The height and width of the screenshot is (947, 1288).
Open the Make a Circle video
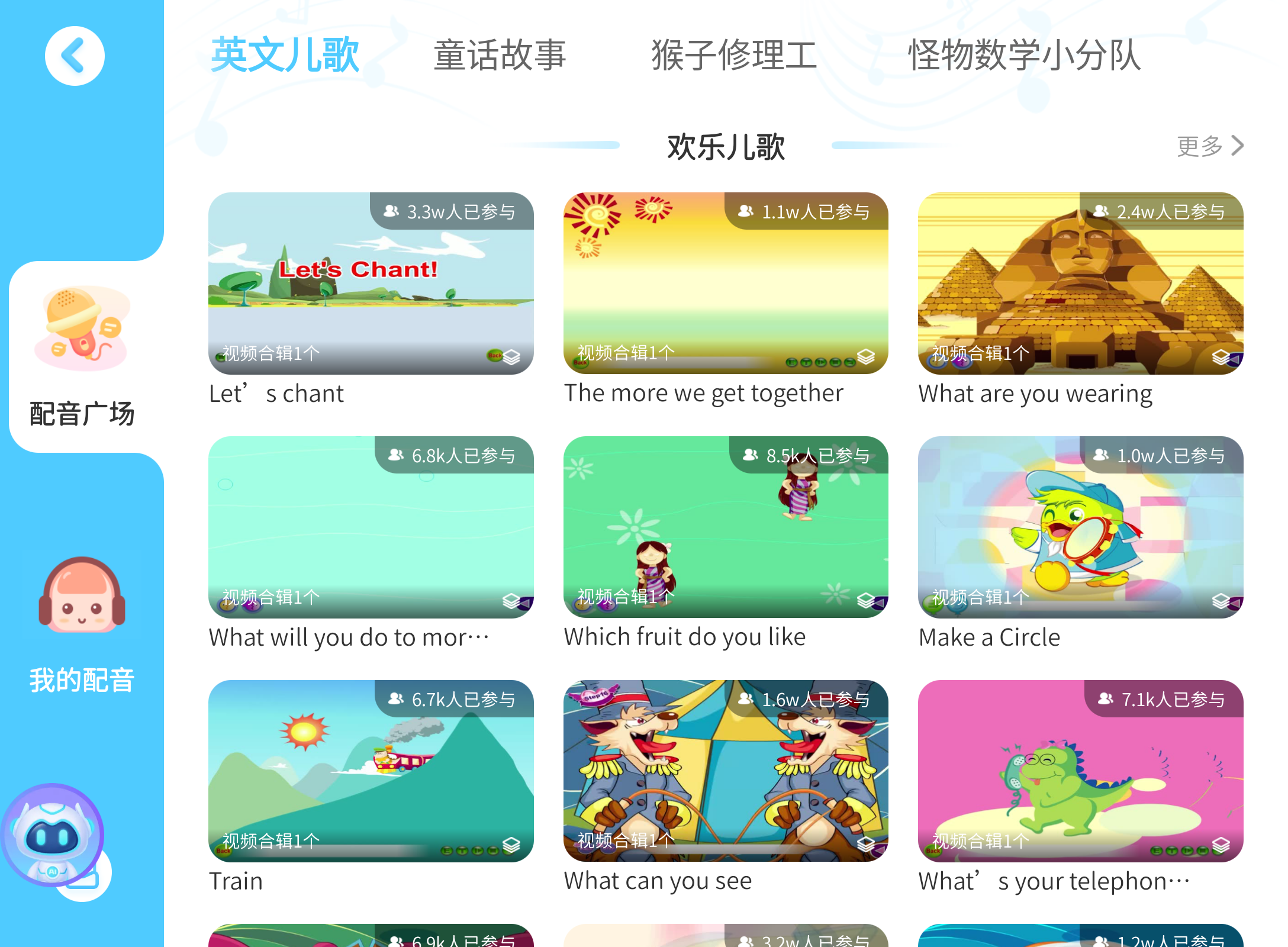(x=1080, y=527)
